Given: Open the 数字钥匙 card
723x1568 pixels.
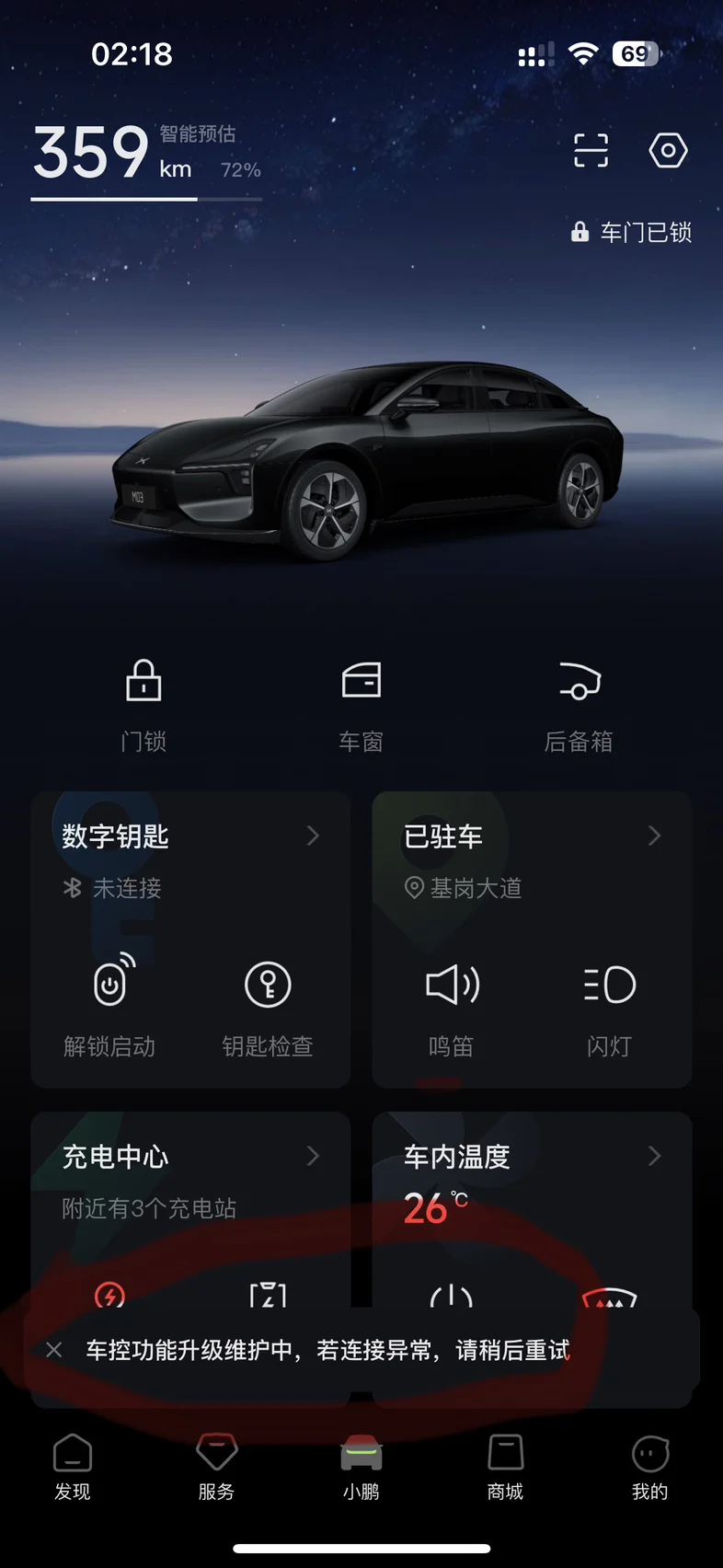Looking at the screenshot, I should (190, 836).
